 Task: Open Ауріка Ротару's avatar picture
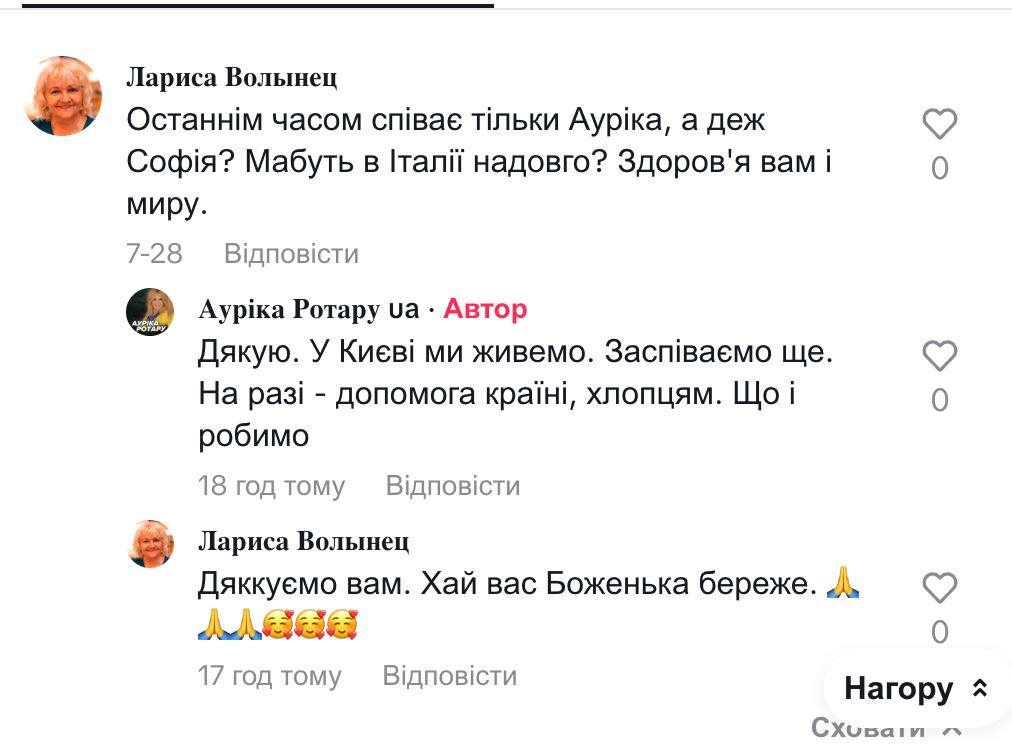pos(150,312)
